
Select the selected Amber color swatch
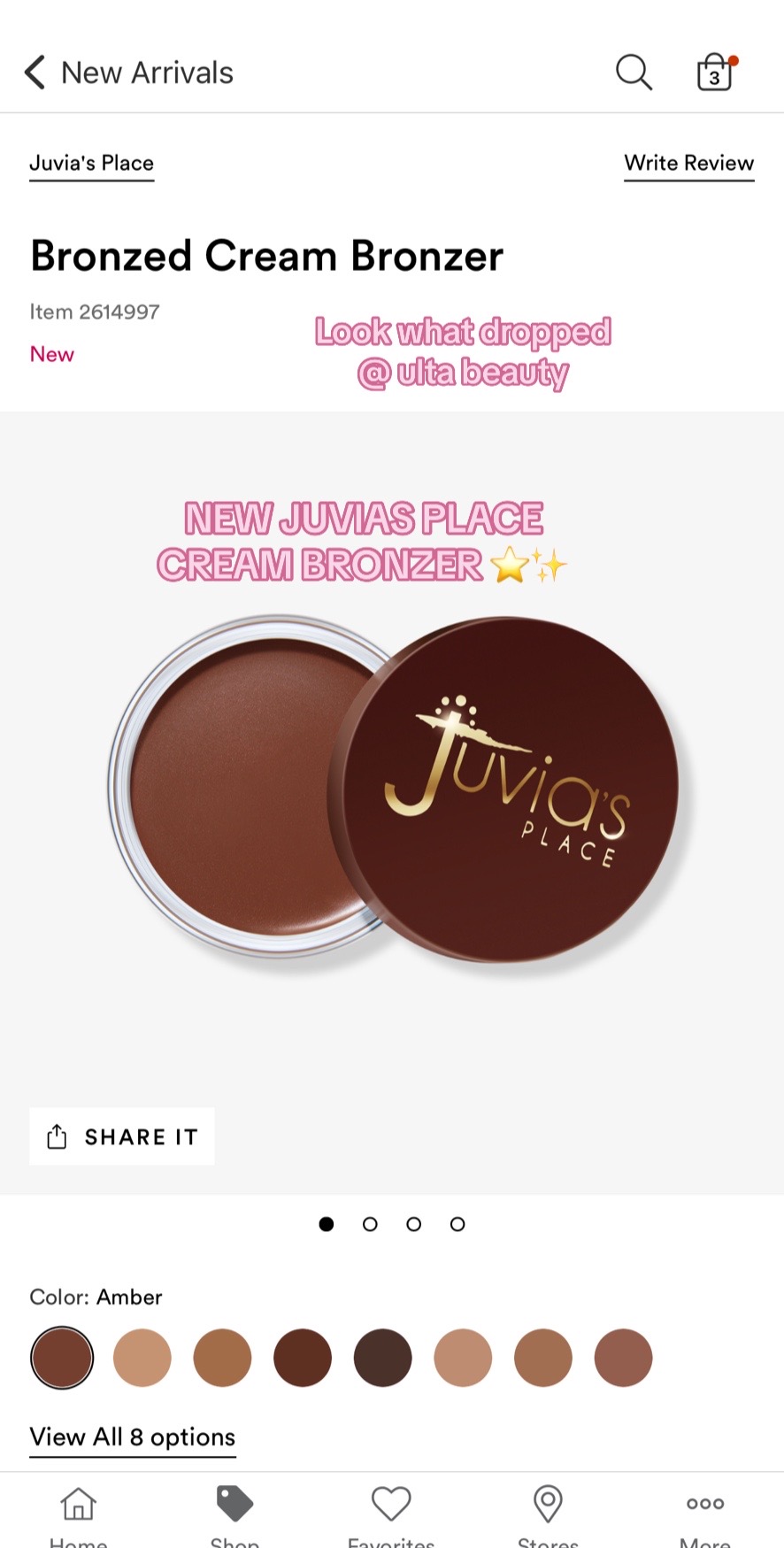pyautogui.click(x=62, y=1357)
